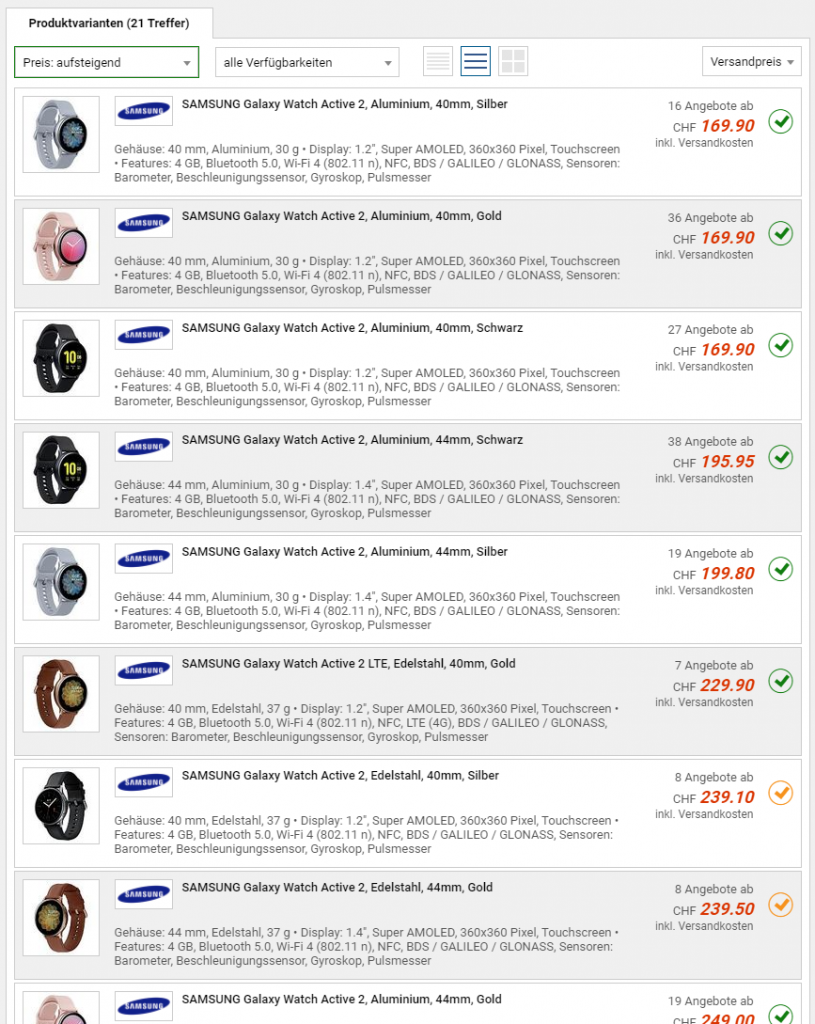Select the detailed list view icon
The image size is (815, 1024).
(x=476, y=62)
